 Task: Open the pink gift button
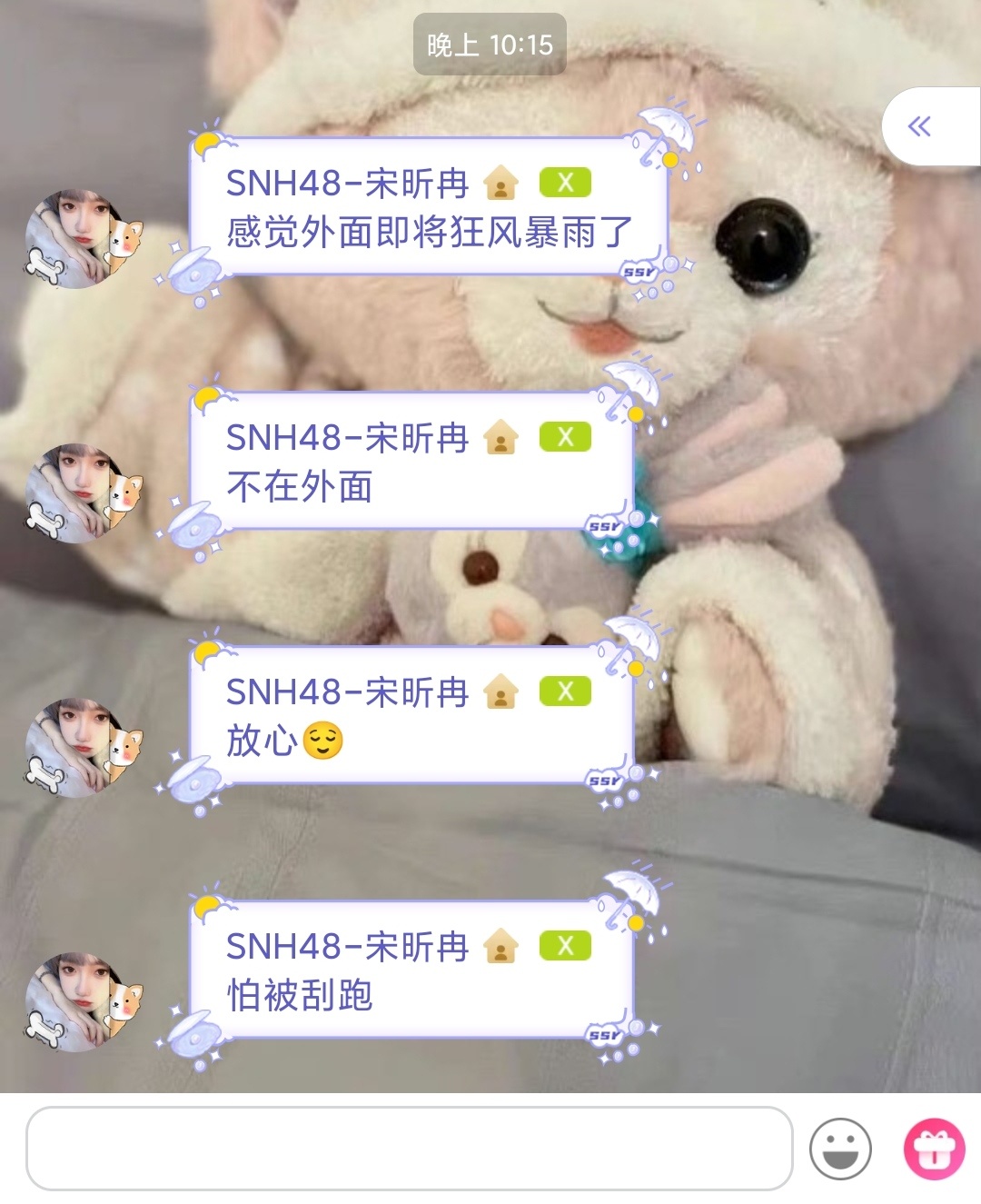point(934,1149)
